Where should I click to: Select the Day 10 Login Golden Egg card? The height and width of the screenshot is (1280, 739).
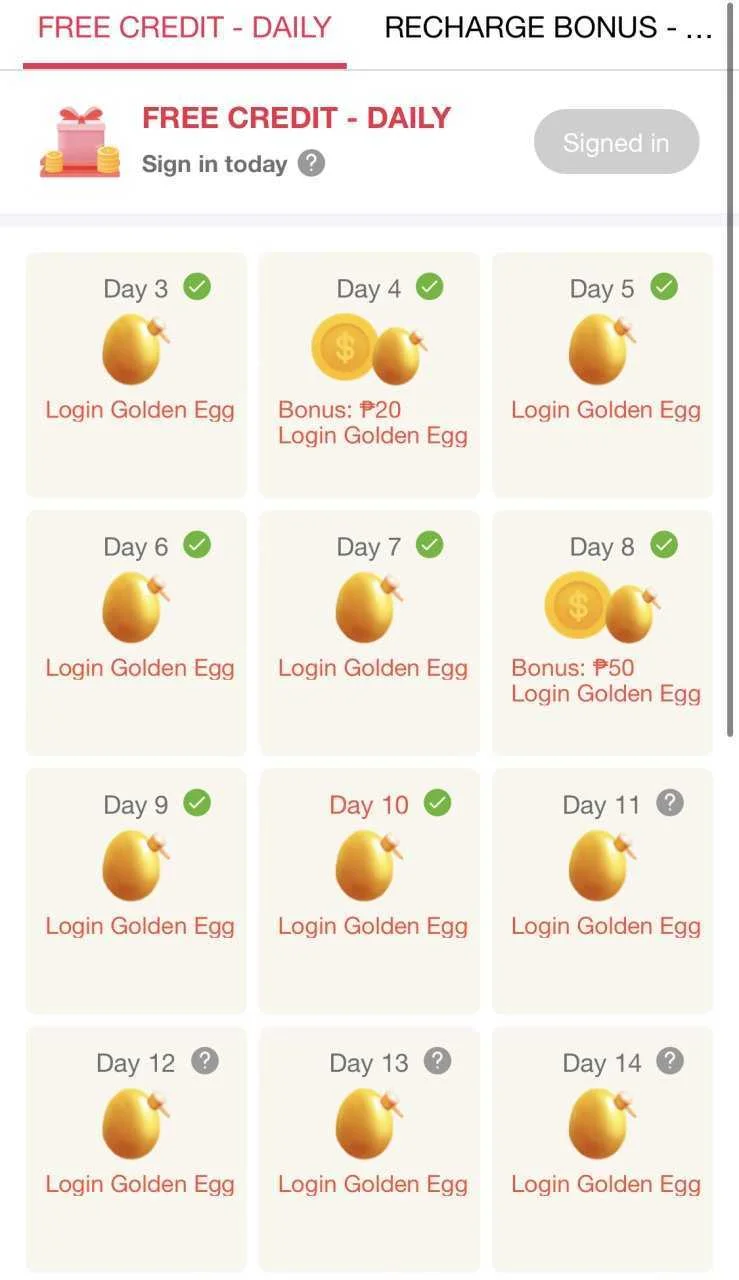[x=369, y=890]
